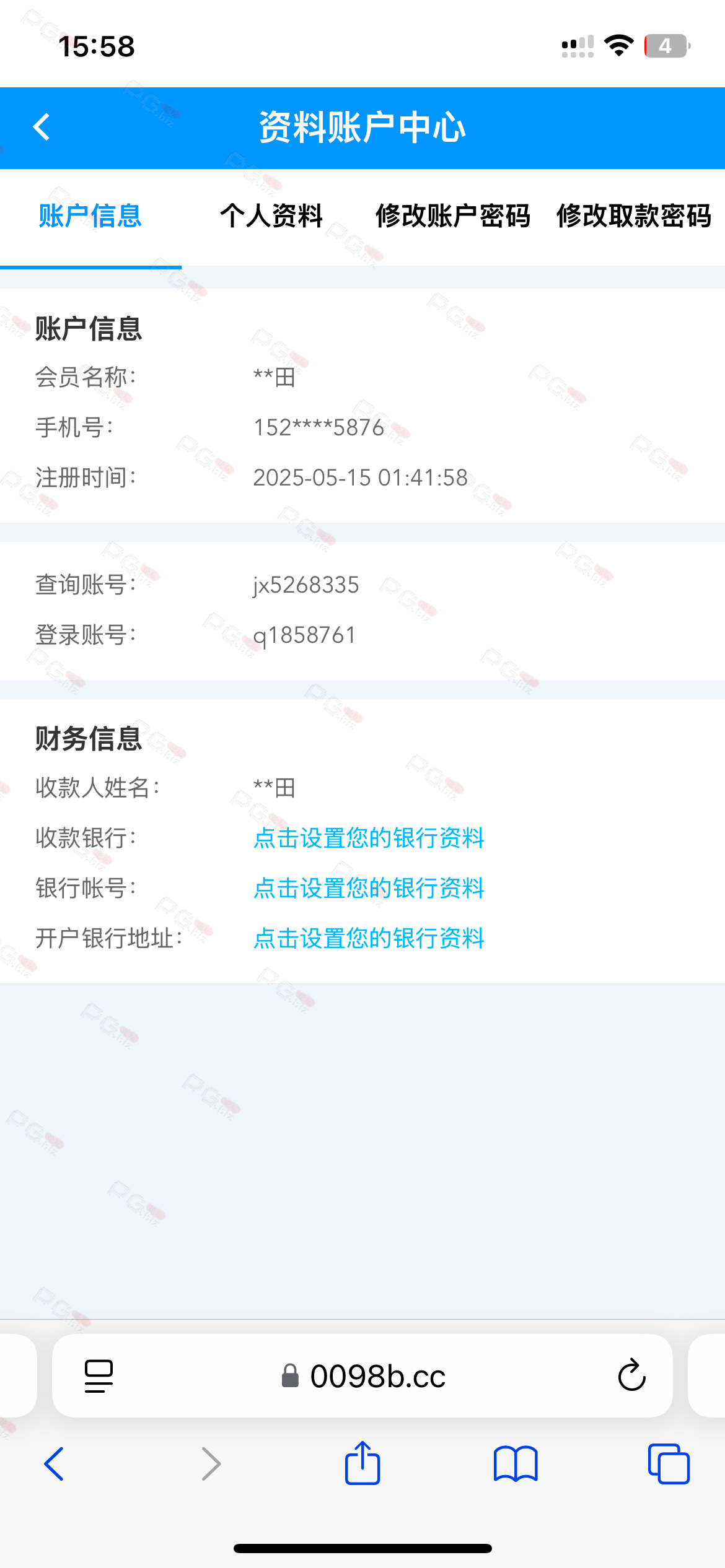The image size is (725, 1568).
Task: Show open Safari tabs
Action: tap(669, 1464)
